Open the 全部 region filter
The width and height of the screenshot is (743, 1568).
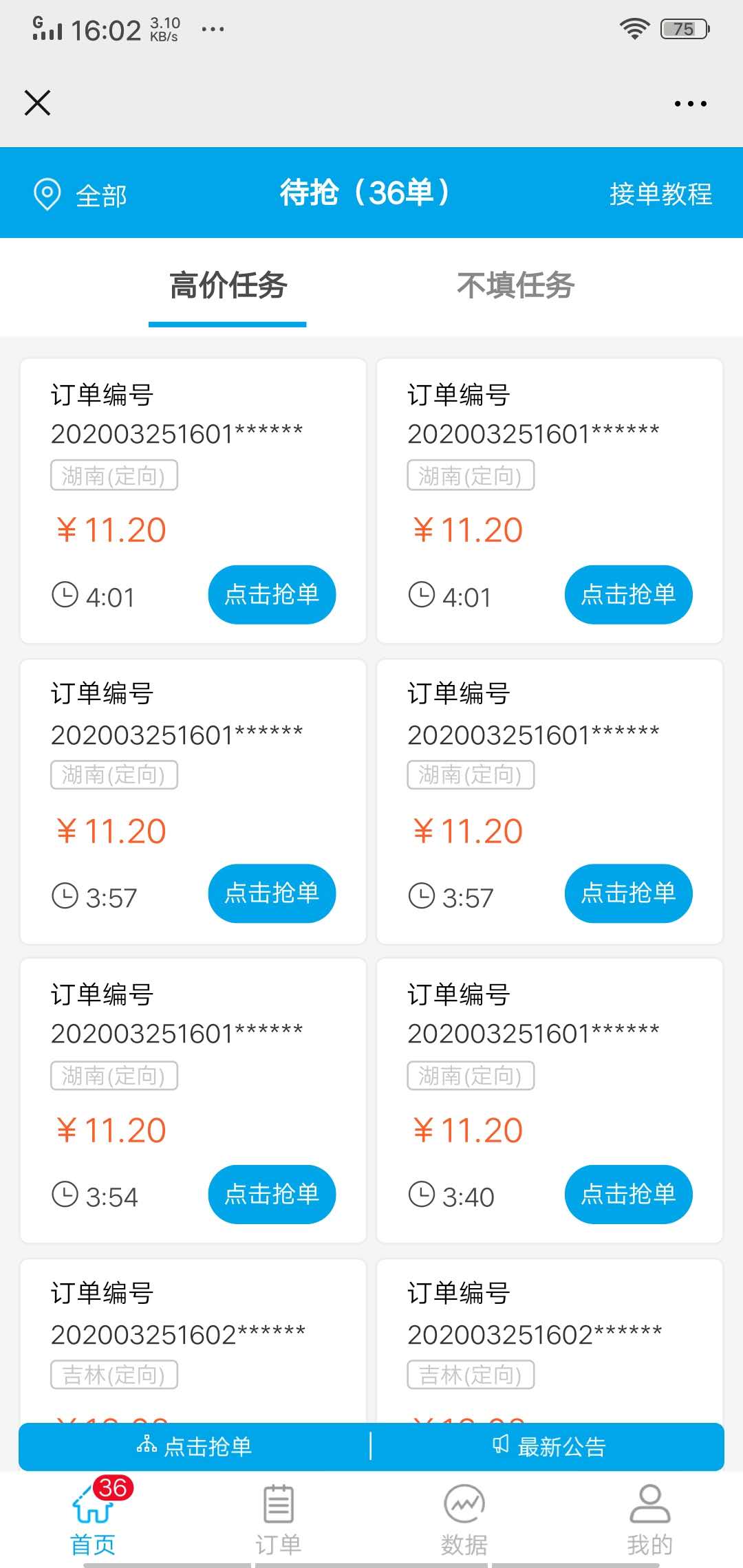coord(100,195)
